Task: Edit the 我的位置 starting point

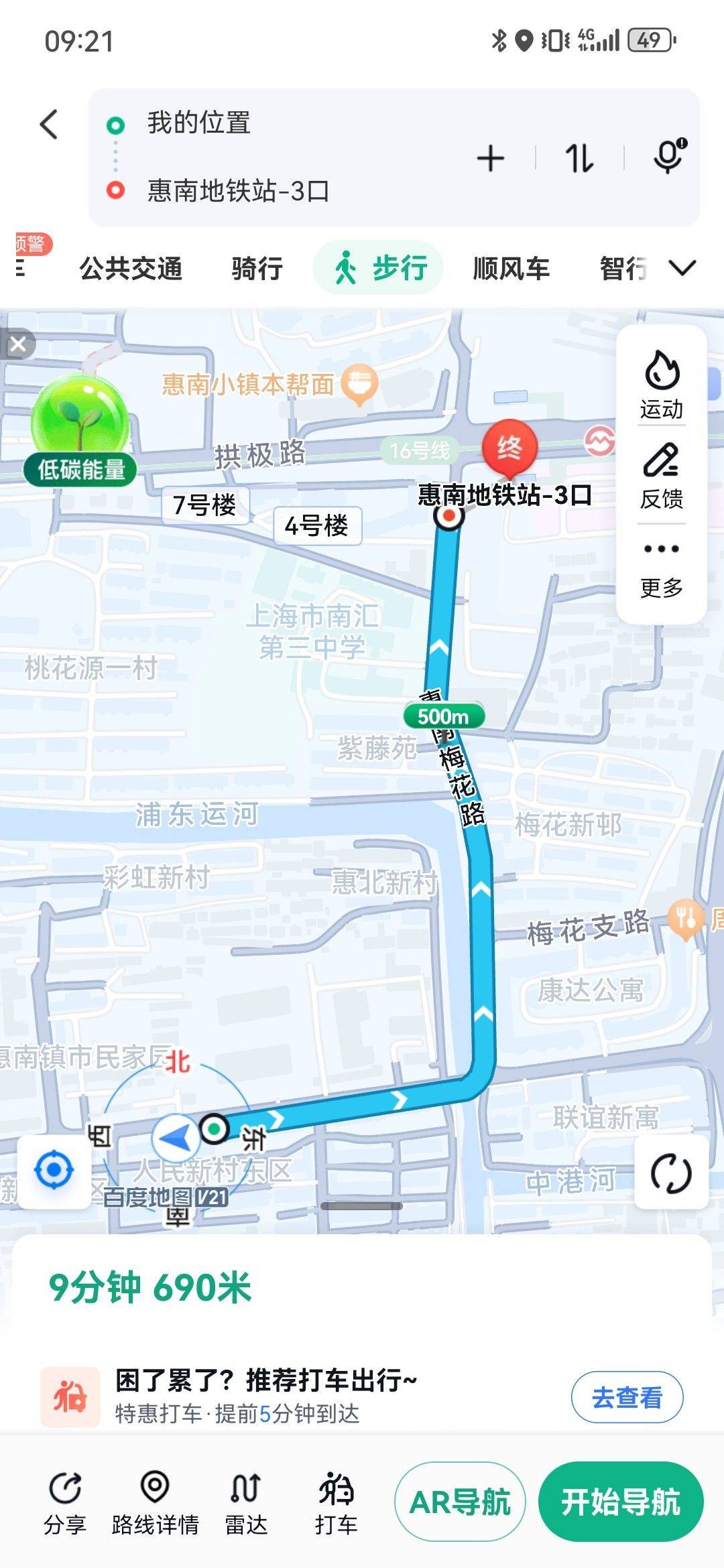Action: coord(199,123)
